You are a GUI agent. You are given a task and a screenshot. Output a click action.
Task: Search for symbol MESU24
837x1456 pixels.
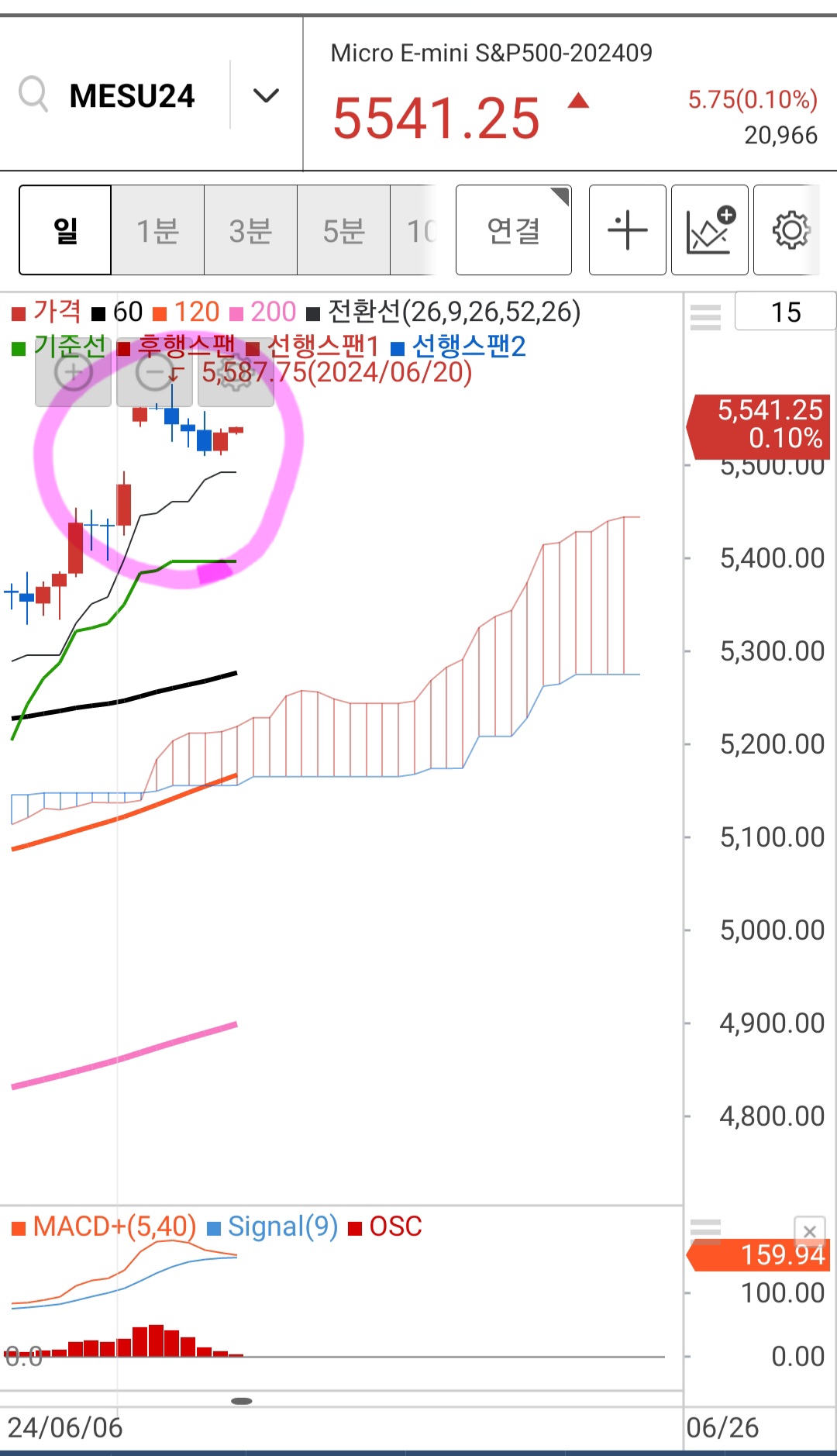click(x=34, y=95)
